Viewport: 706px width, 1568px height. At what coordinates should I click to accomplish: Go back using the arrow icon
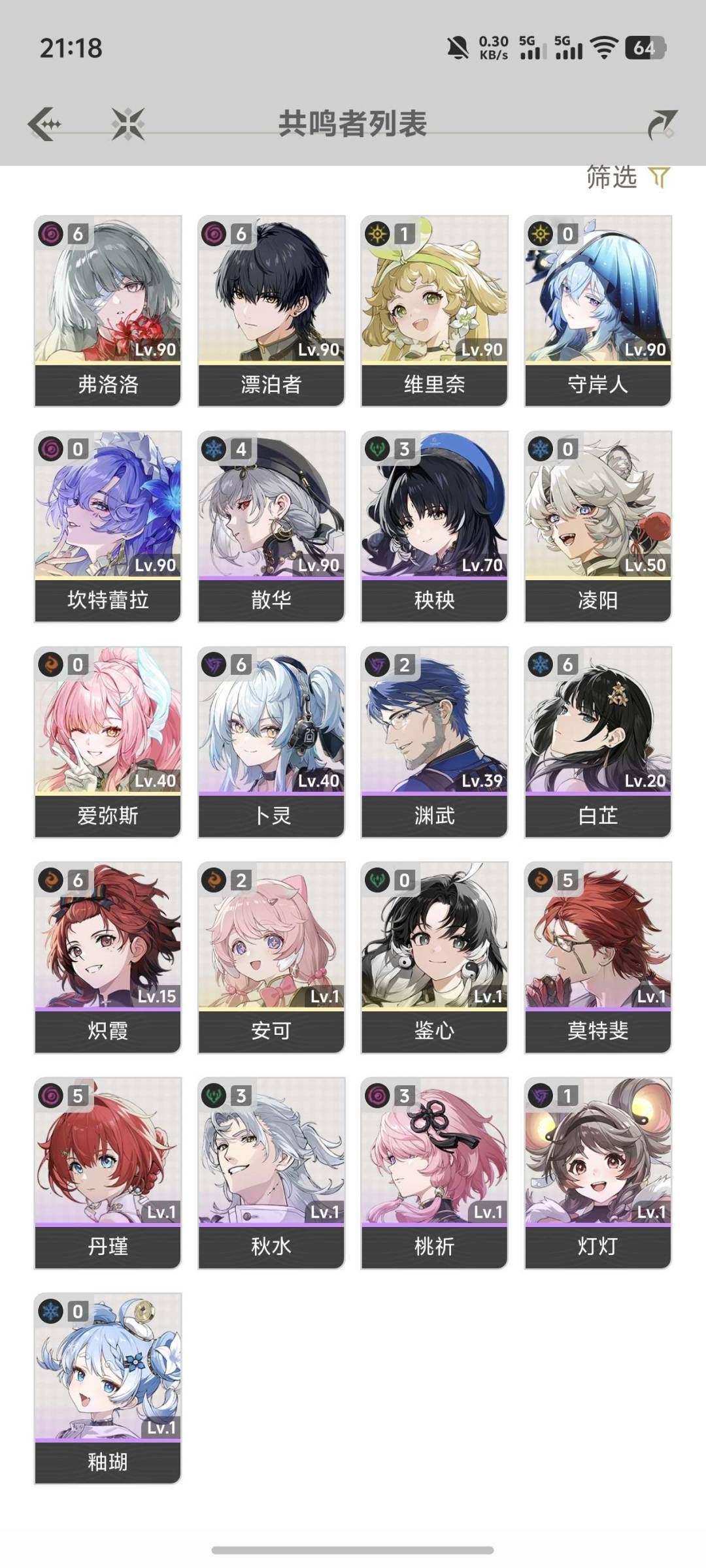[x=44, y=123]
